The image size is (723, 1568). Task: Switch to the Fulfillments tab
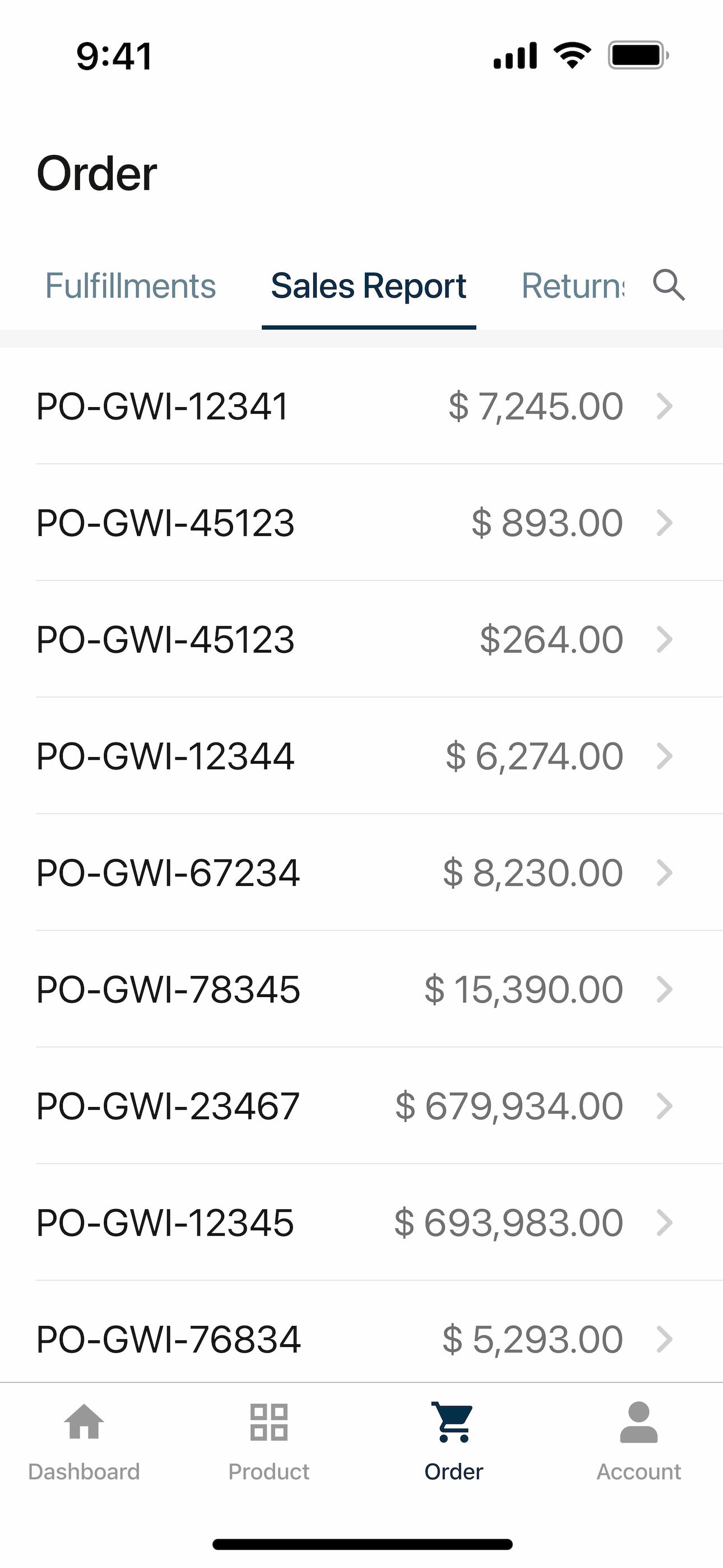(x=131, y=286)
